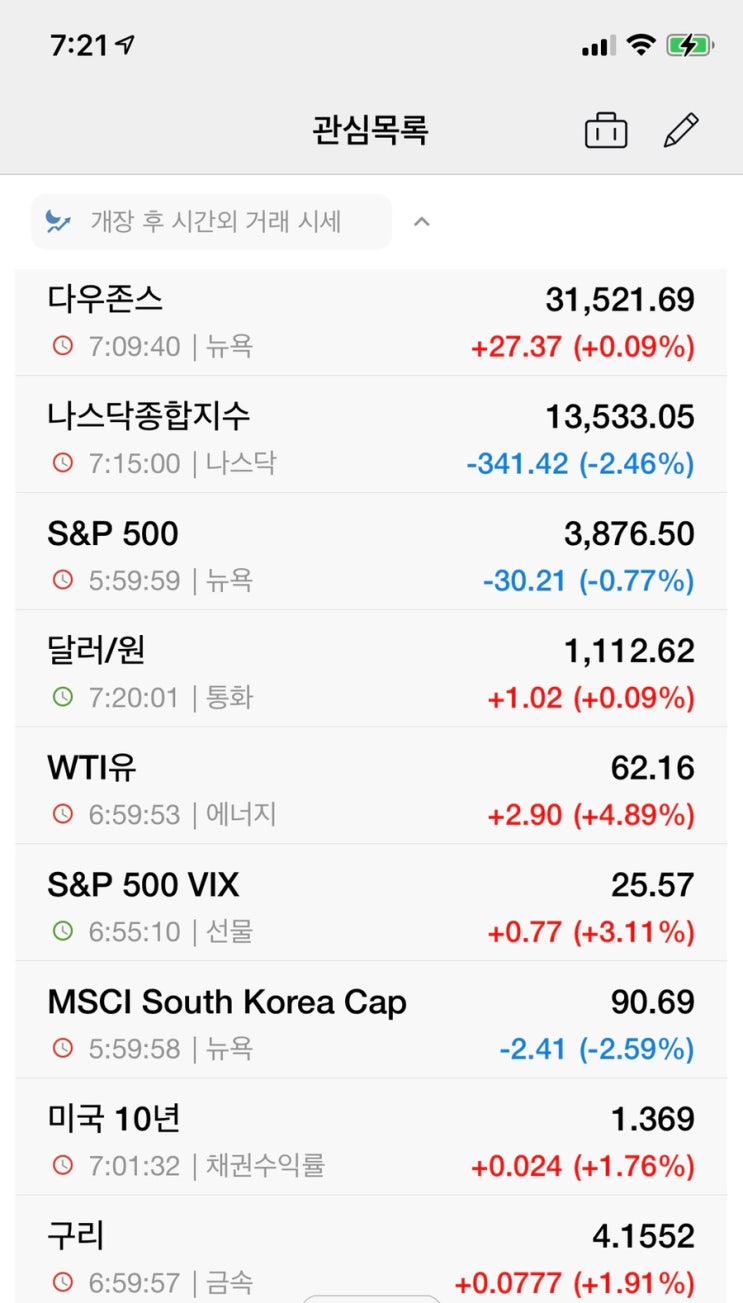Show 미국 10년 bond yield details
743x1303 pixels.
[x=371, y=1141]
